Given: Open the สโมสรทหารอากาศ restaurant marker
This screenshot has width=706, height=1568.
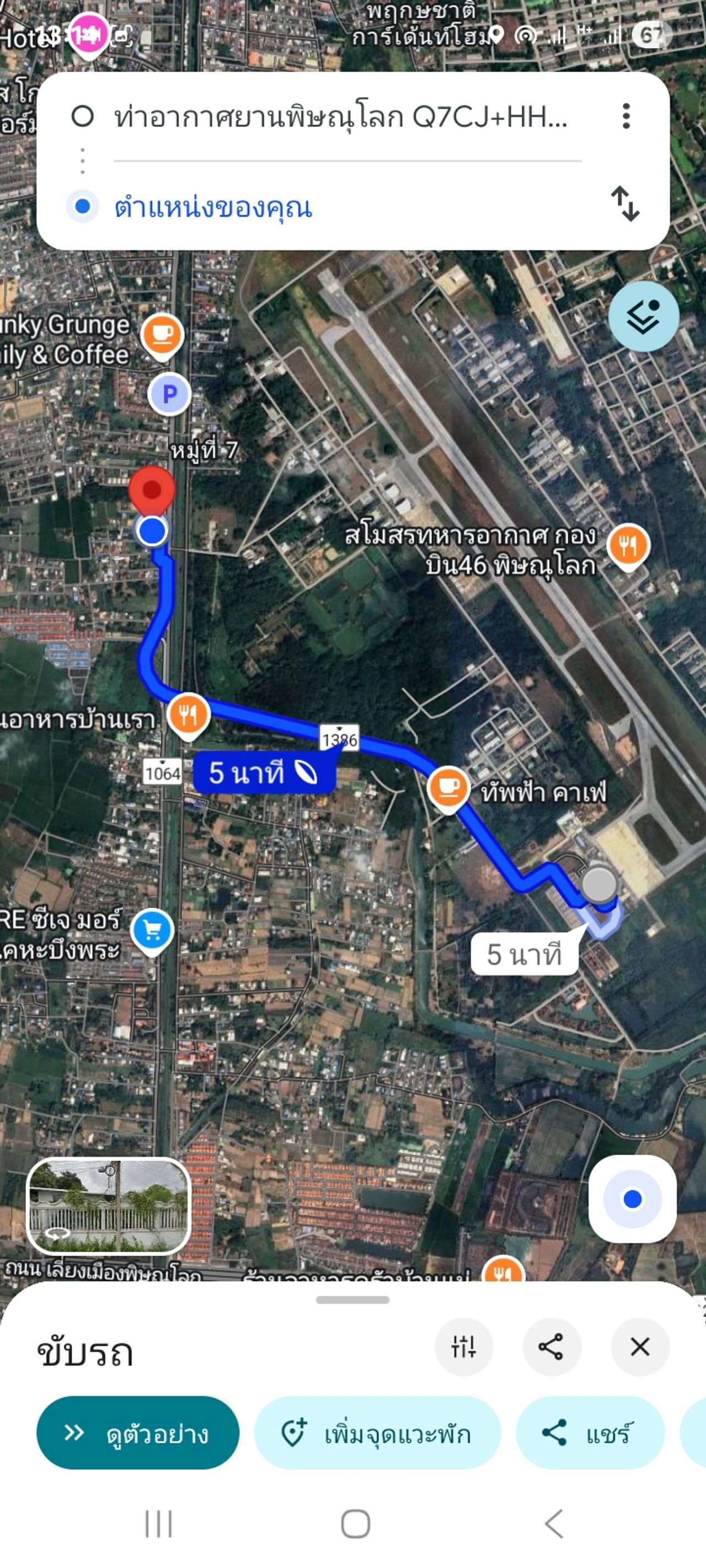Looking at the screenshot, I should (628, 544).
